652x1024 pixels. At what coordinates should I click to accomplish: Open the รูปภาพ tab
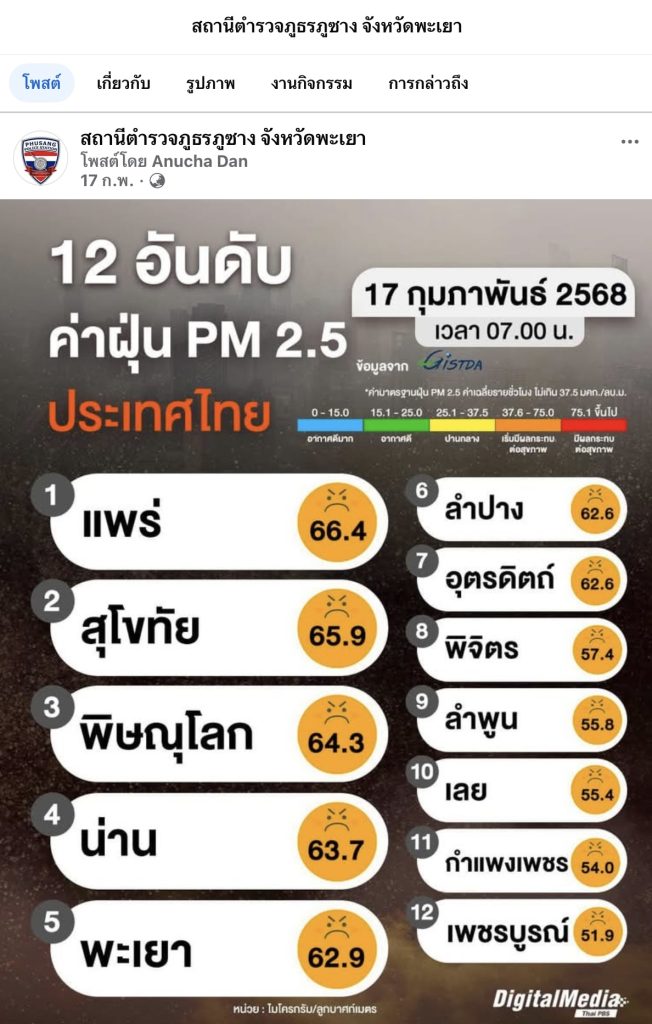tap(210, 83)
